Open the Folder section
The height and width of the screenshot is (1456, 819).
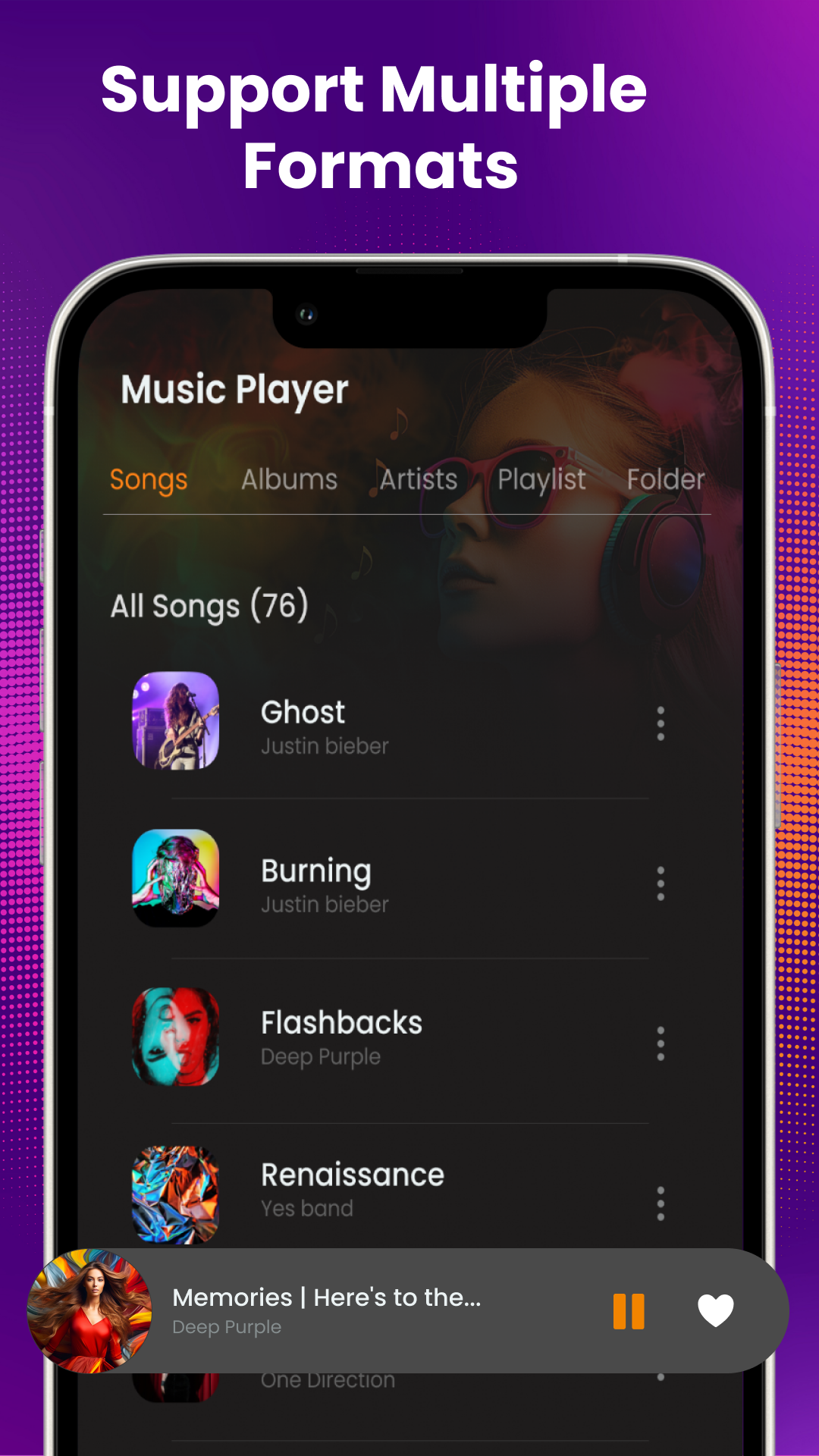tap(666, 479)
